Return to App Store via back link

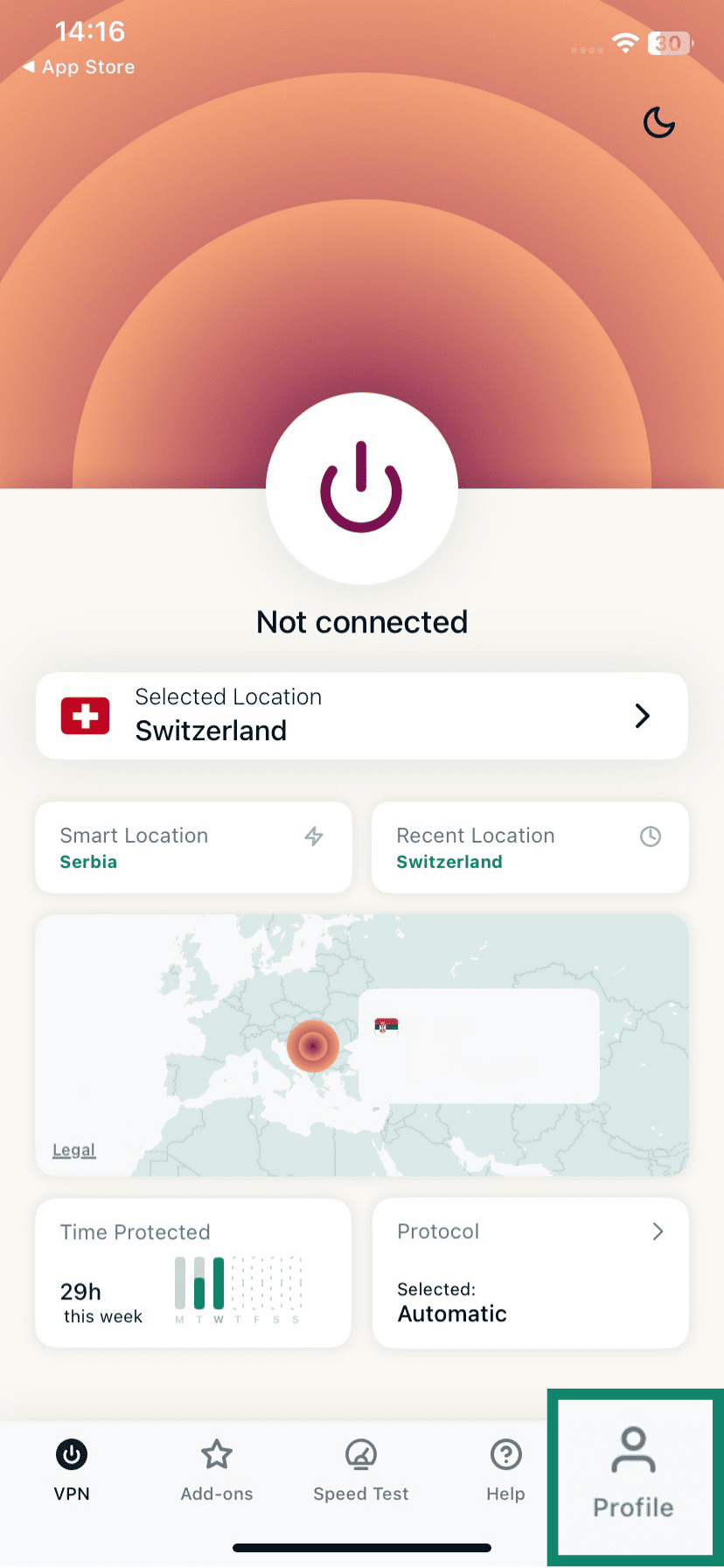coord(78,66)
